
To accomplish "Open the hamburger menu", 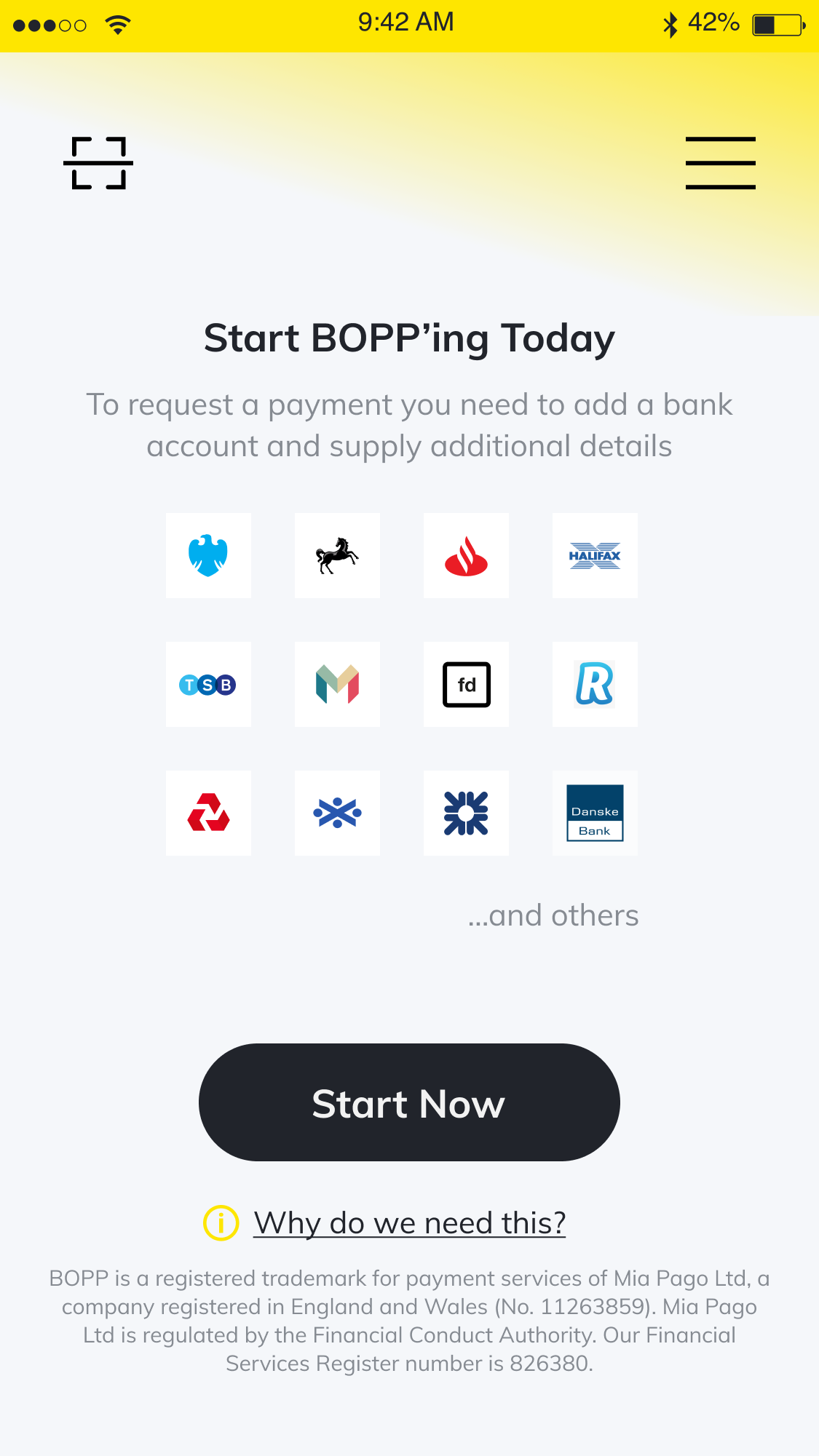I will [x=720, y=163].
